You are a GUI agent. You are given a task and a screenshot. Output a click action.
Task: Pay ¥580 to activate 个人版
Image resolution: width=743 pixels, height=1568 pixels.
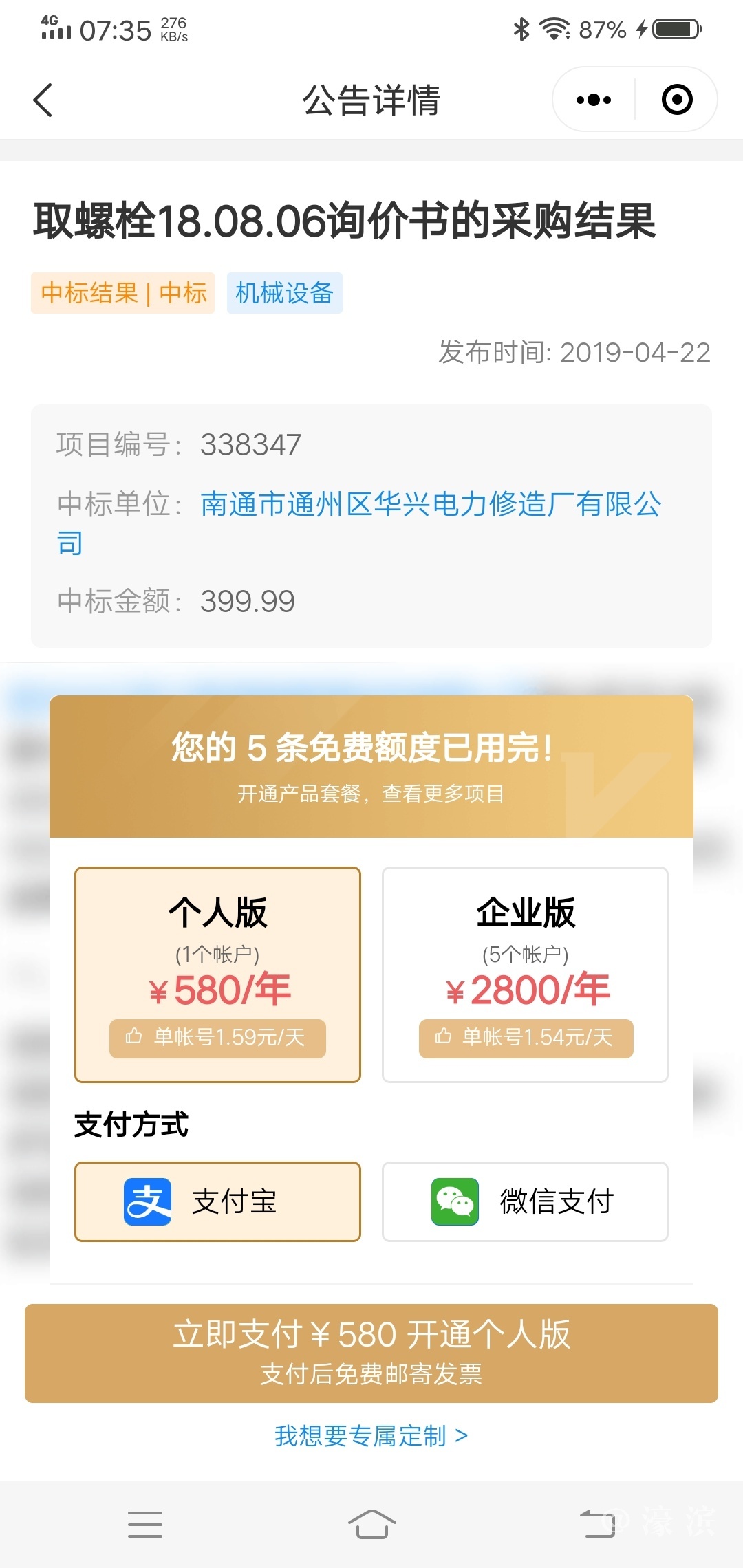(x=371, y=1353)
